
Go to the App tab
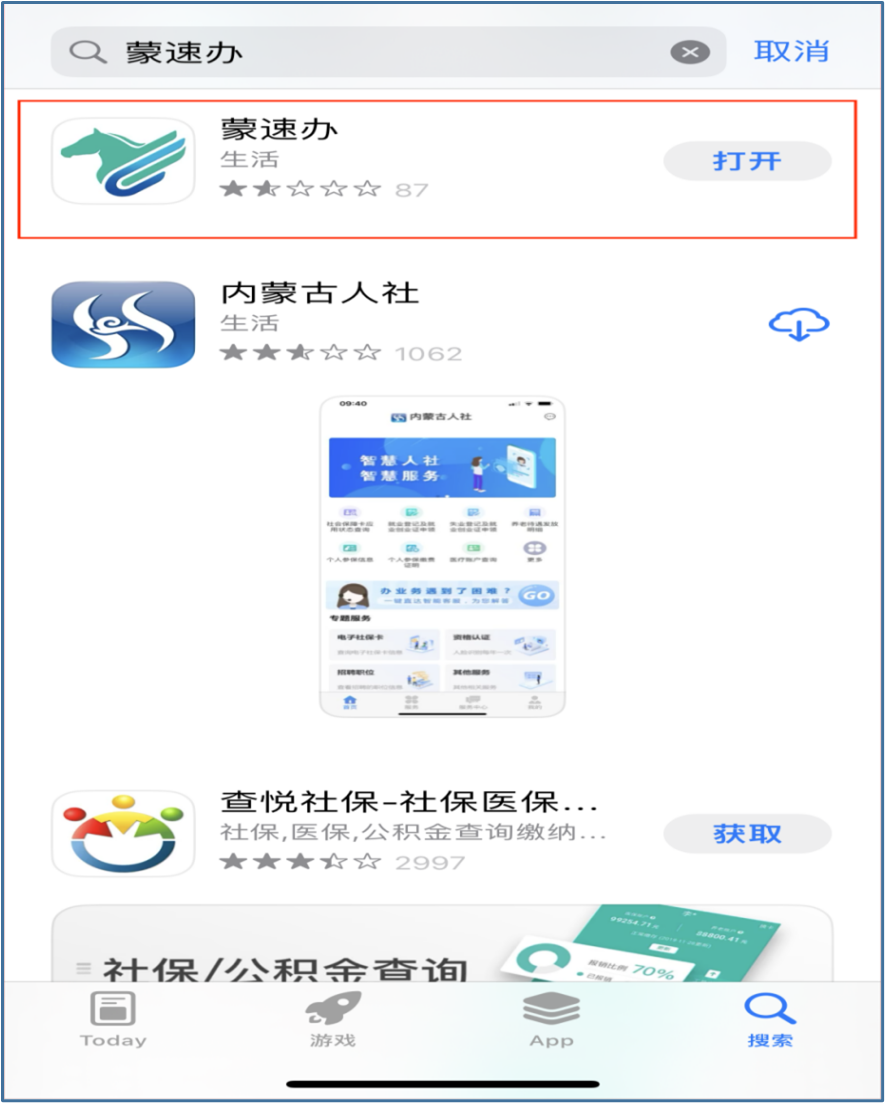pos(551,1020)
